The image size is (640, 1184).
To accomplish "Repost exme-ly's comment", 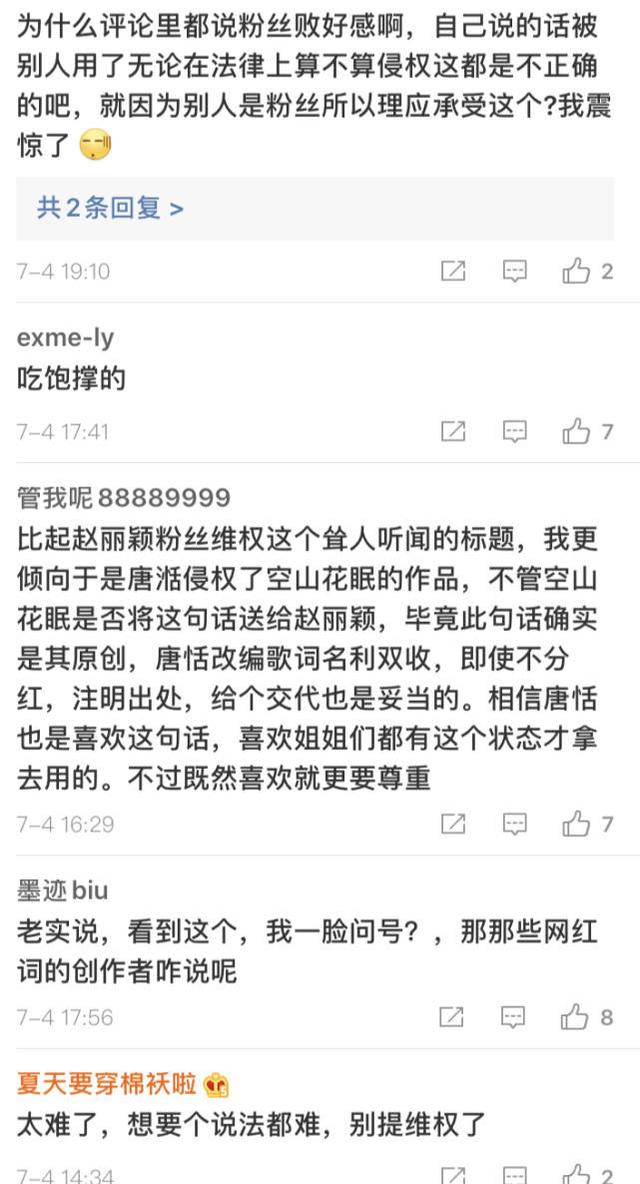I will [x=453, y=431].
